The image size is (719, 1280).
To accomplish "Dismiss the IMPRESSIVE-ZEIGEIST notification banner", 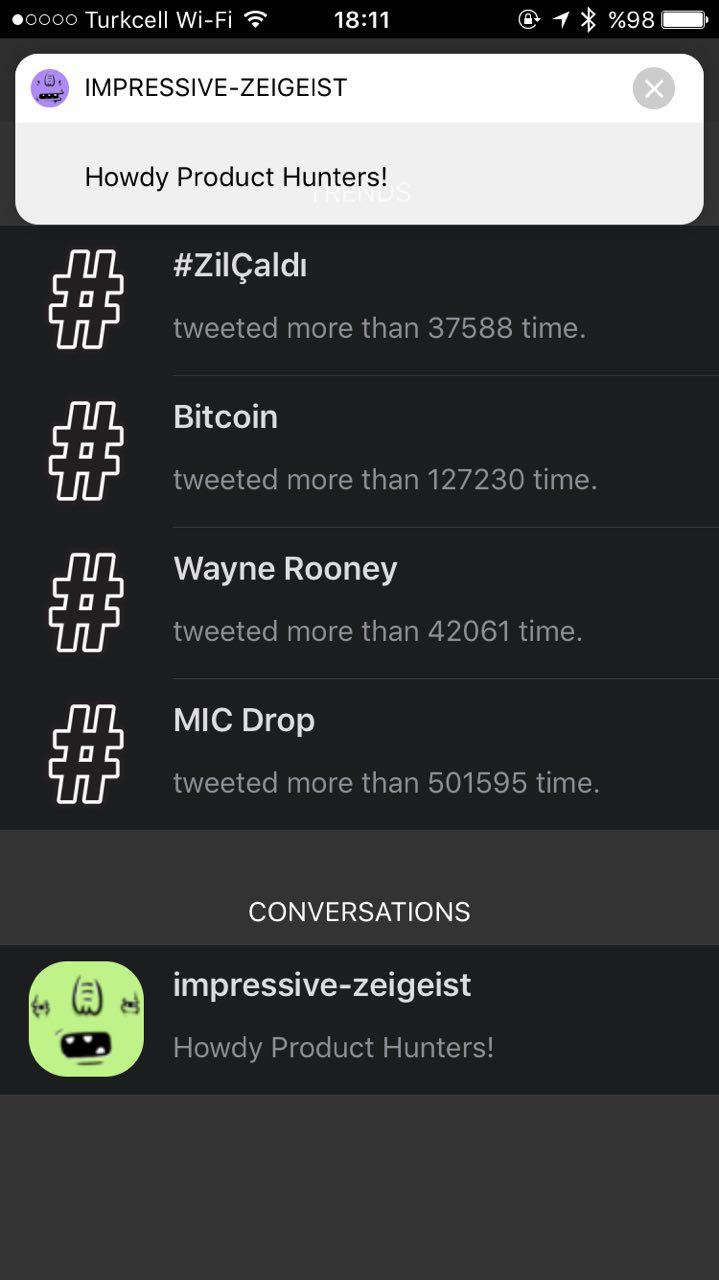I will point(654,89).
